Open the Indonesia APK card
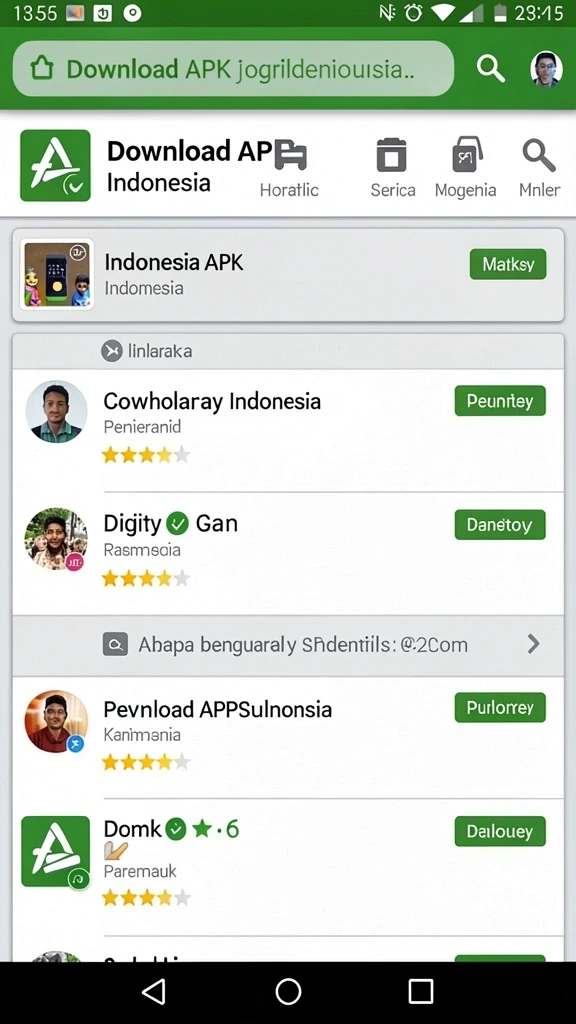The width and height of the screenshot is (576, 1024). [x=288, y=274]
